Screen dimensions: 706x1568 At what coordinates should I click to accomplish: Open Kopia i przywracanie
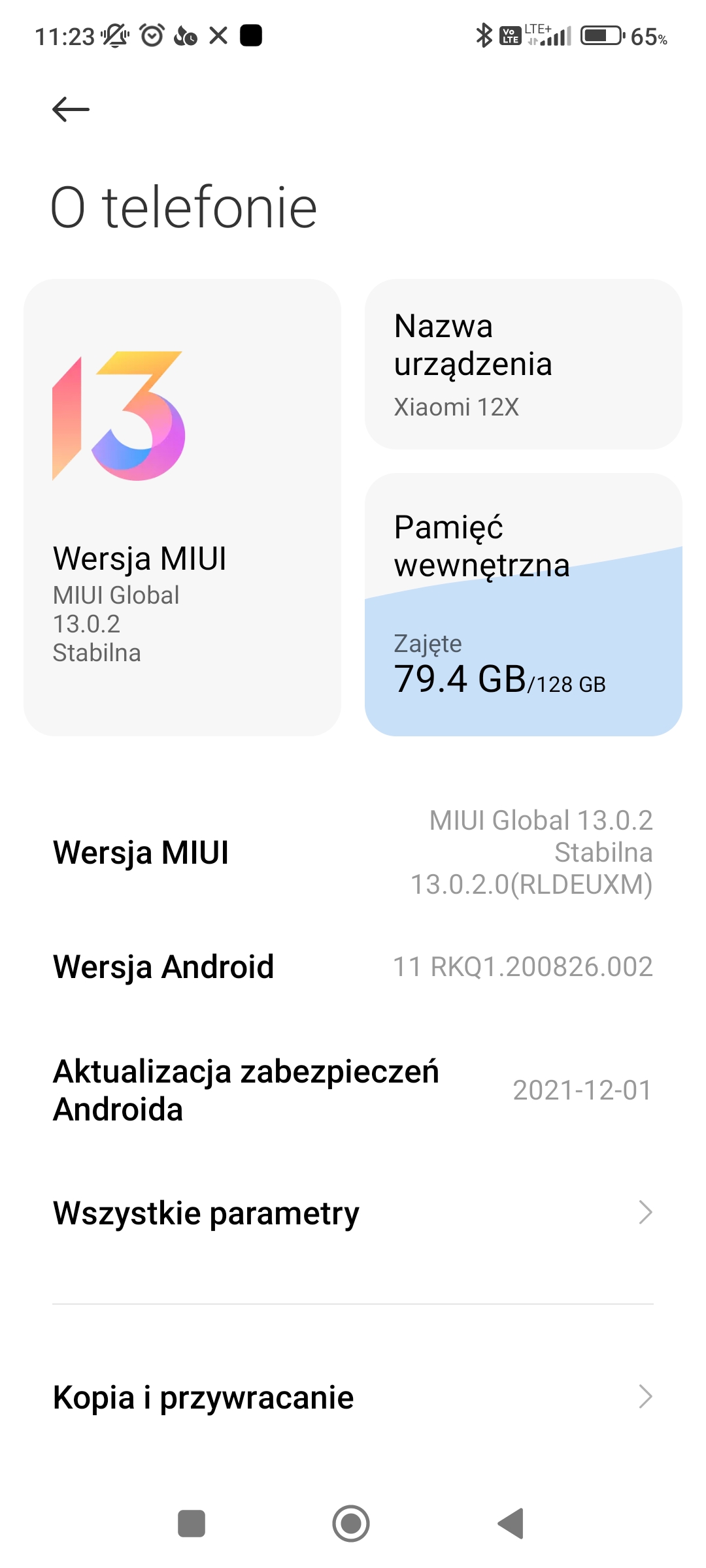(353, 1397)
